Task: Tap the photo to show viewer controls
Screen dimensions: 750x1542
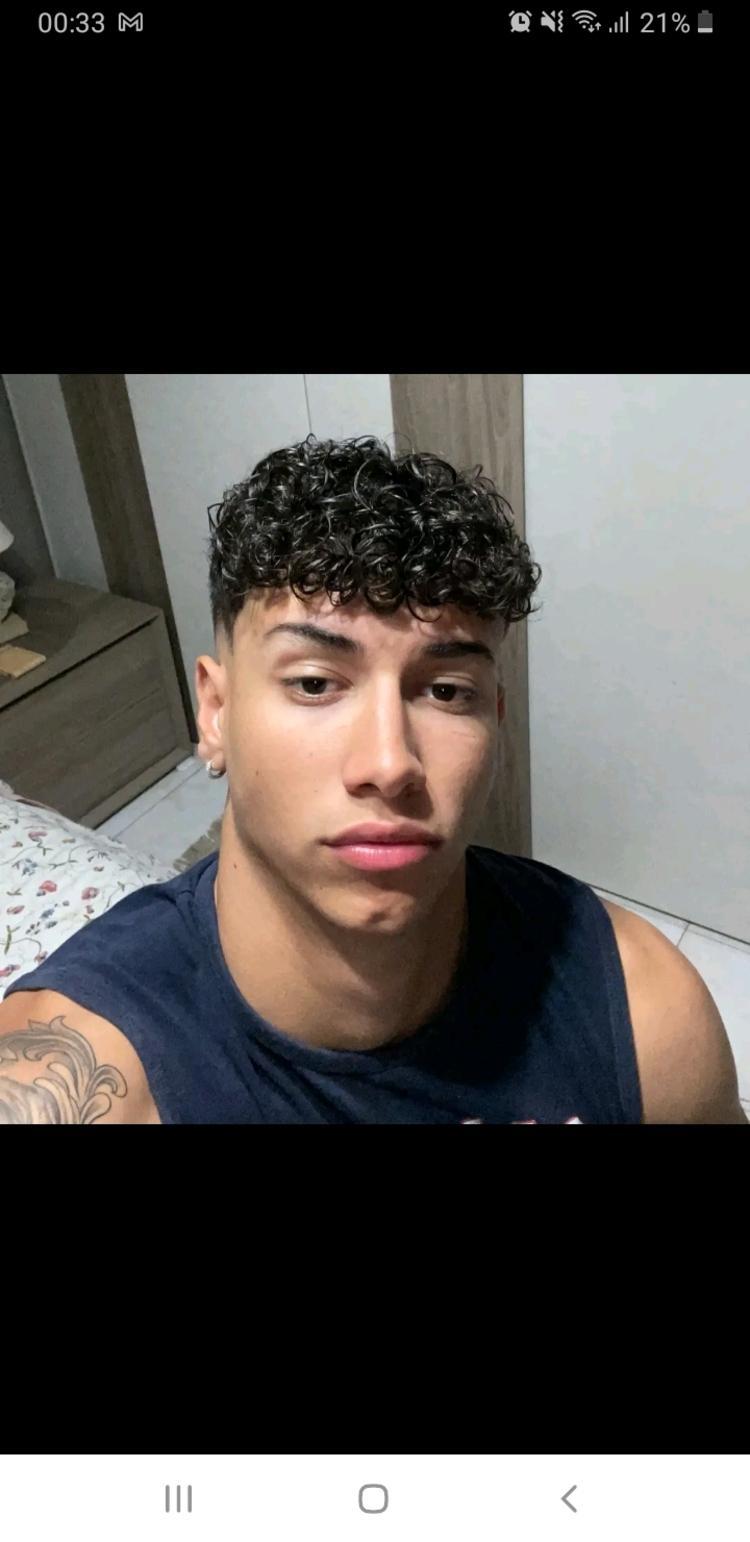Action: 374,748
